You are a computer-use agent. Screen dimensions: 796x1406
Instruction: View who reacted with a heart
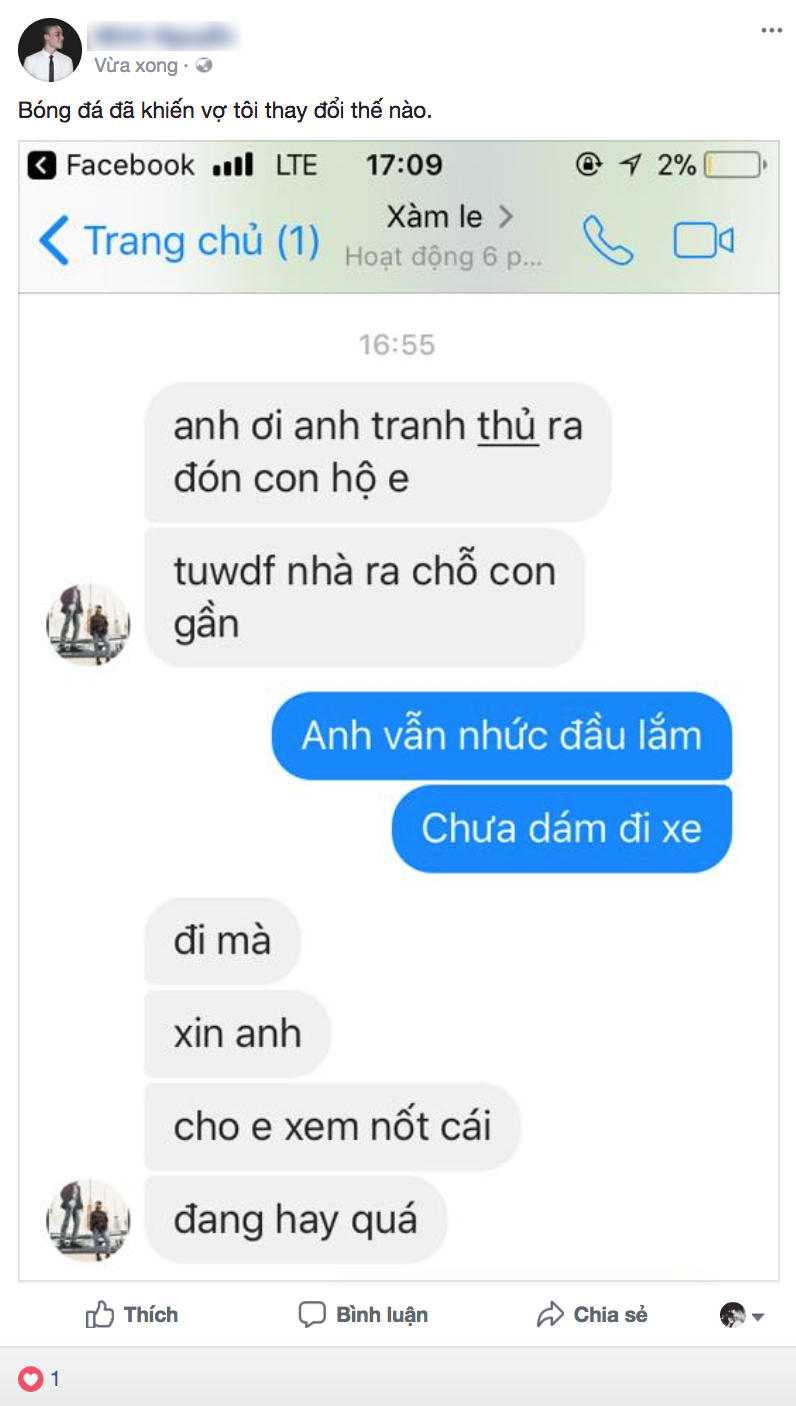coord(40,1379)
